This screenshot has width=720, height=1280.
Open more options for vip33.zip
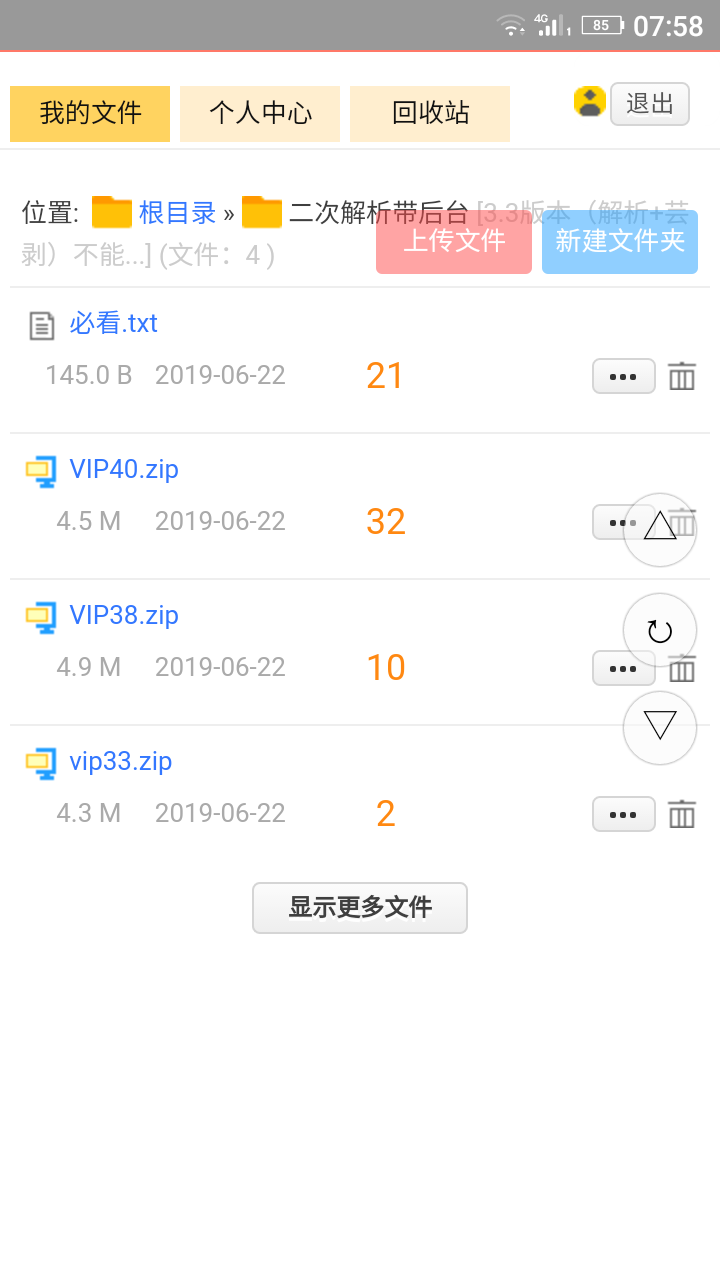[624, 815]
